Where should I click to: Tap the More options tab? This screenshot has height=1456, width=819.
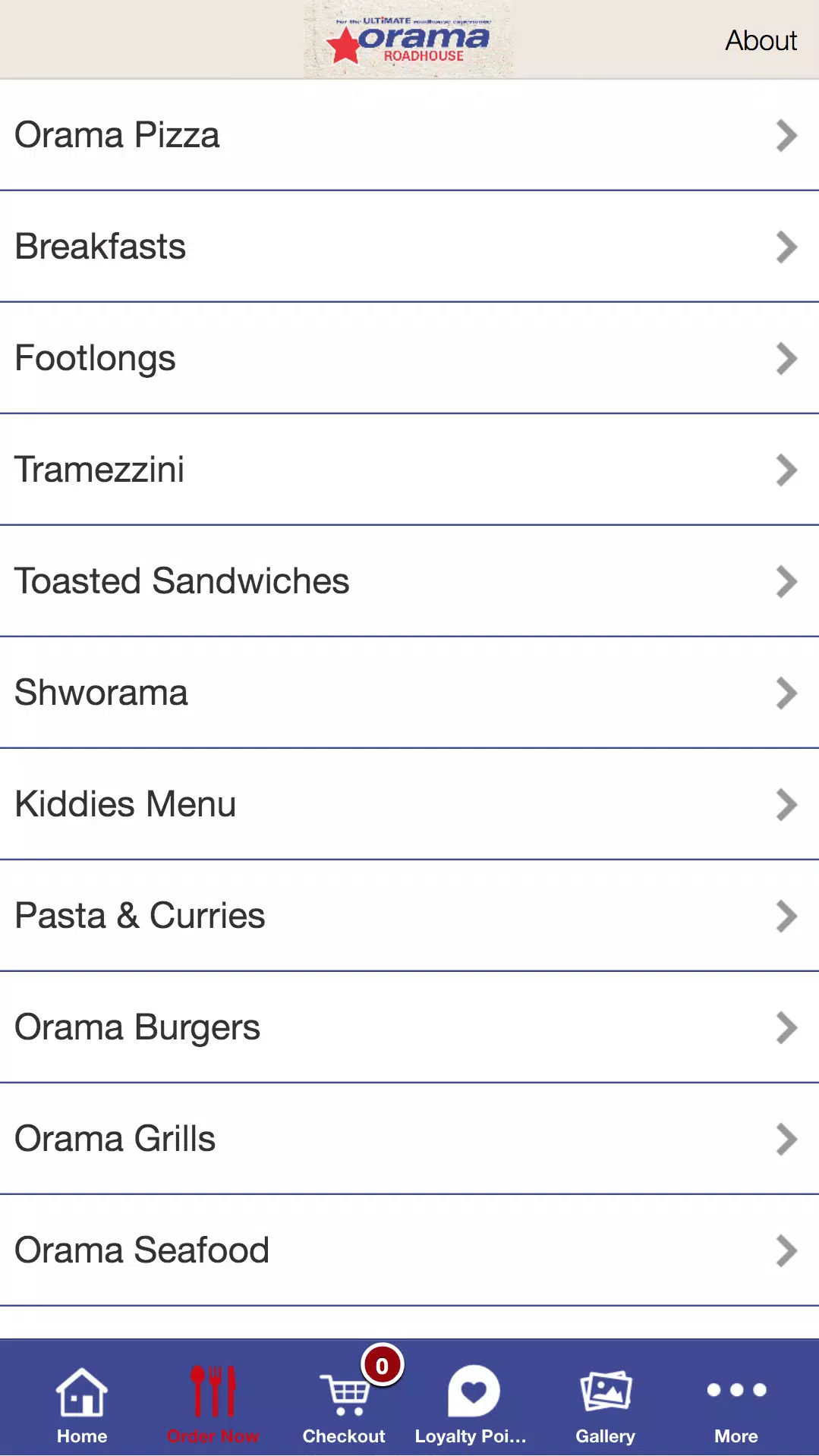[736, 1404]
